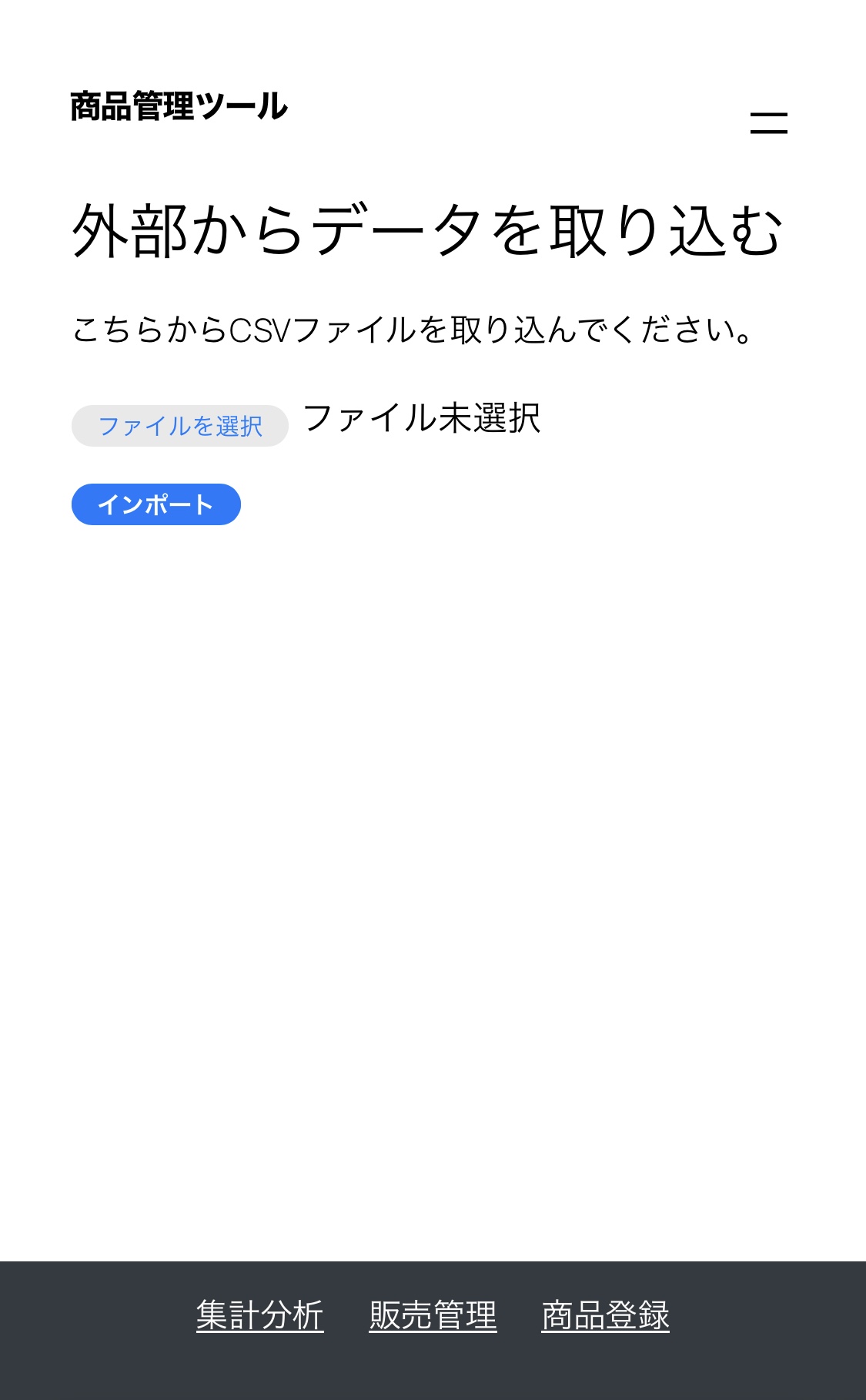Open the hamburger menu
This screenshot has width=866, height=1400.
tap(768, 123)
